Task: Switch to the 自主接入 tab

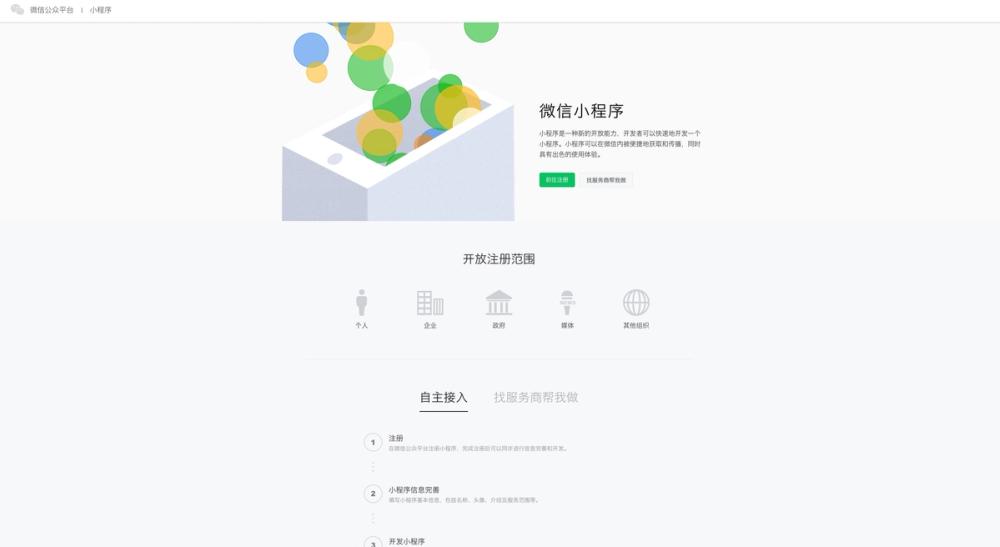Action: click(x=443, y=398)
